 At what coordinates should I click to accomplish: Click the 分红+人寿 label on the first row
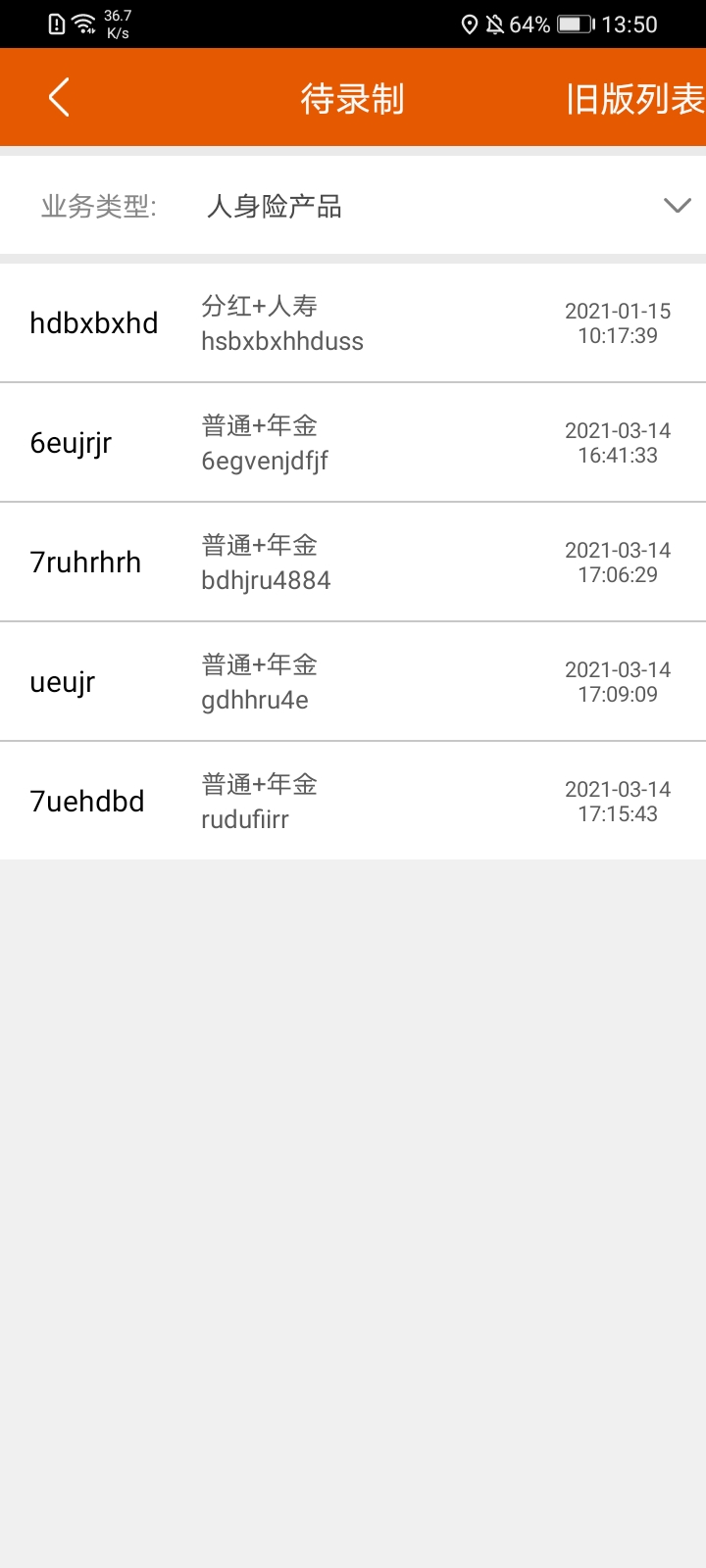click(x=259, y=305)
